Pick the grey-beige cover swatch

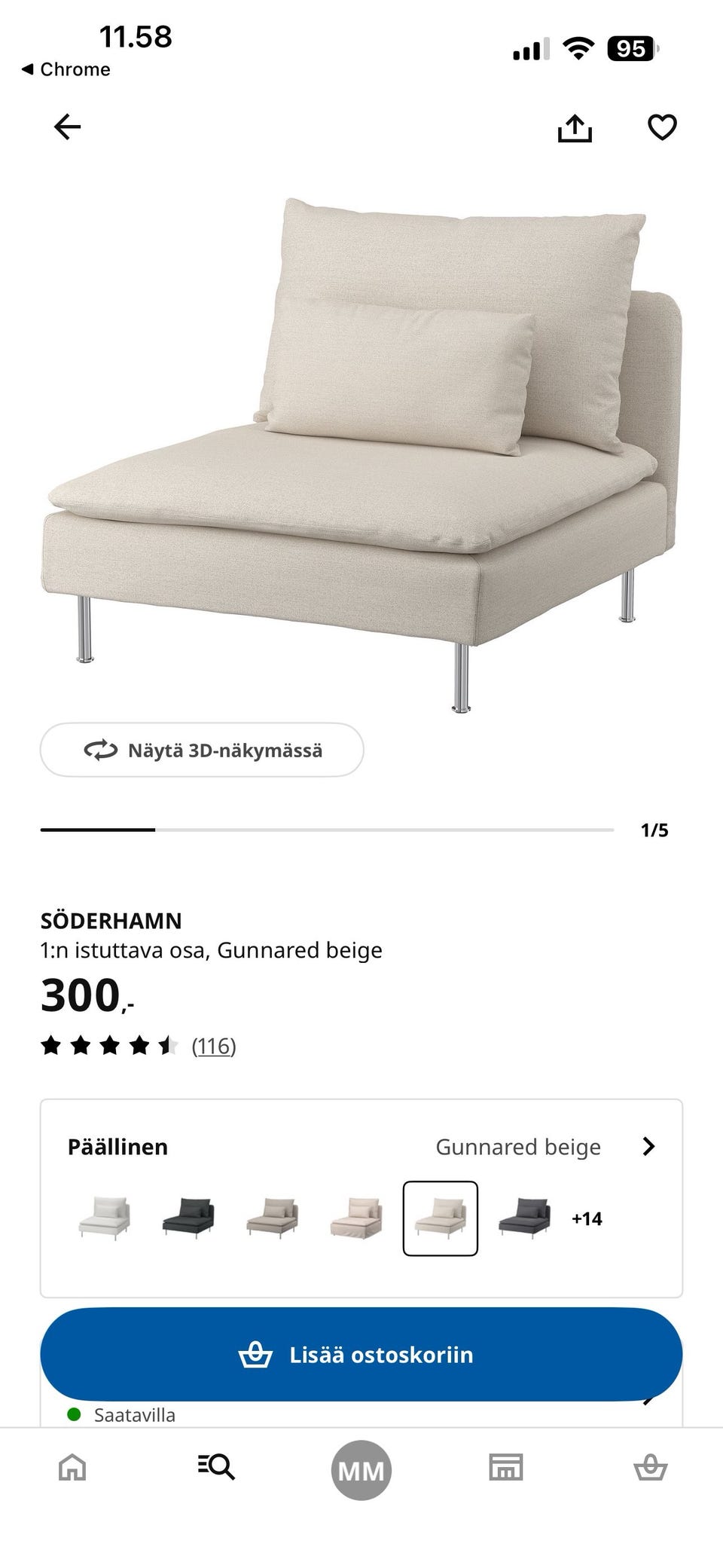click(273, 1218)
